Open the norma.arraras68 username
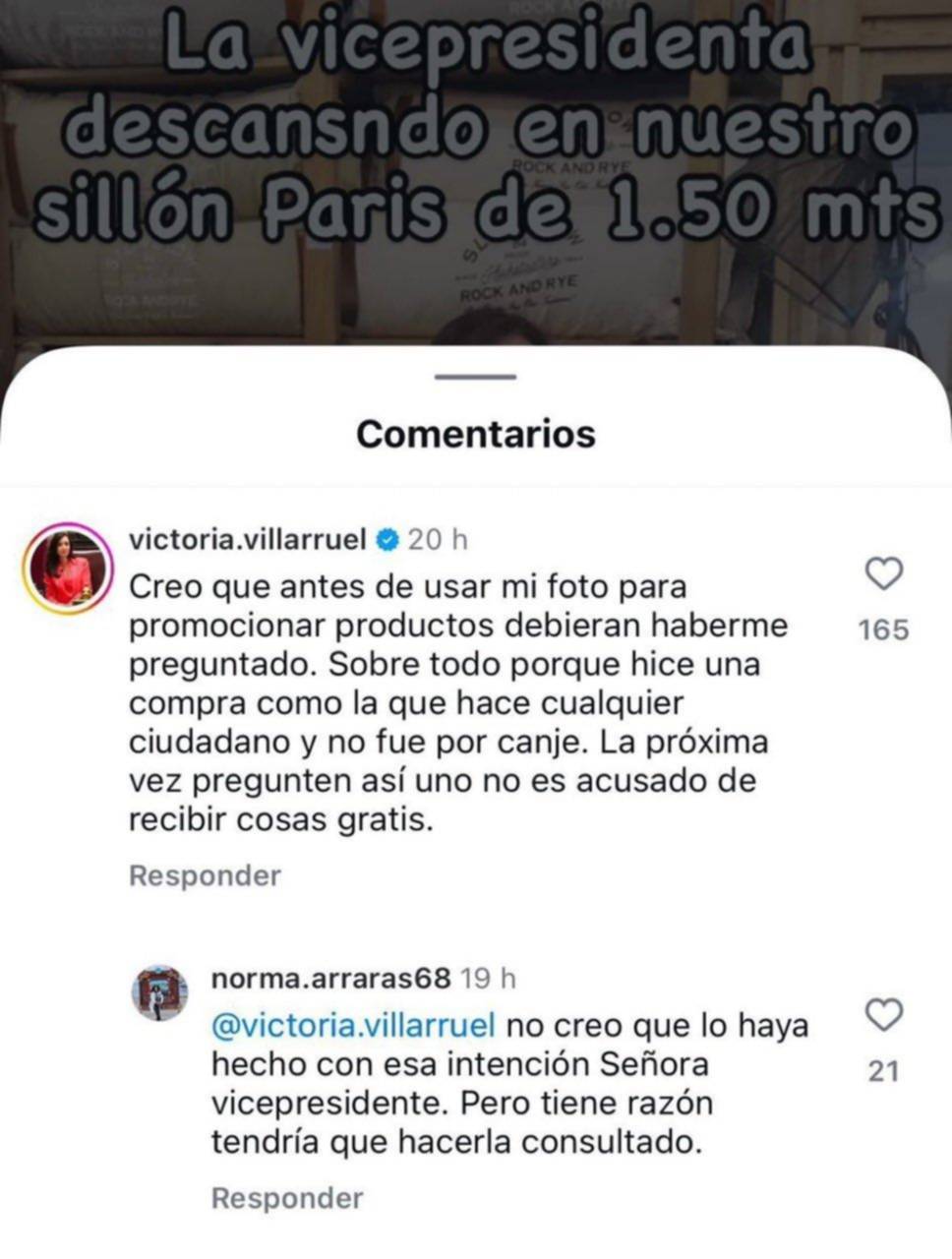 [330, 979]
